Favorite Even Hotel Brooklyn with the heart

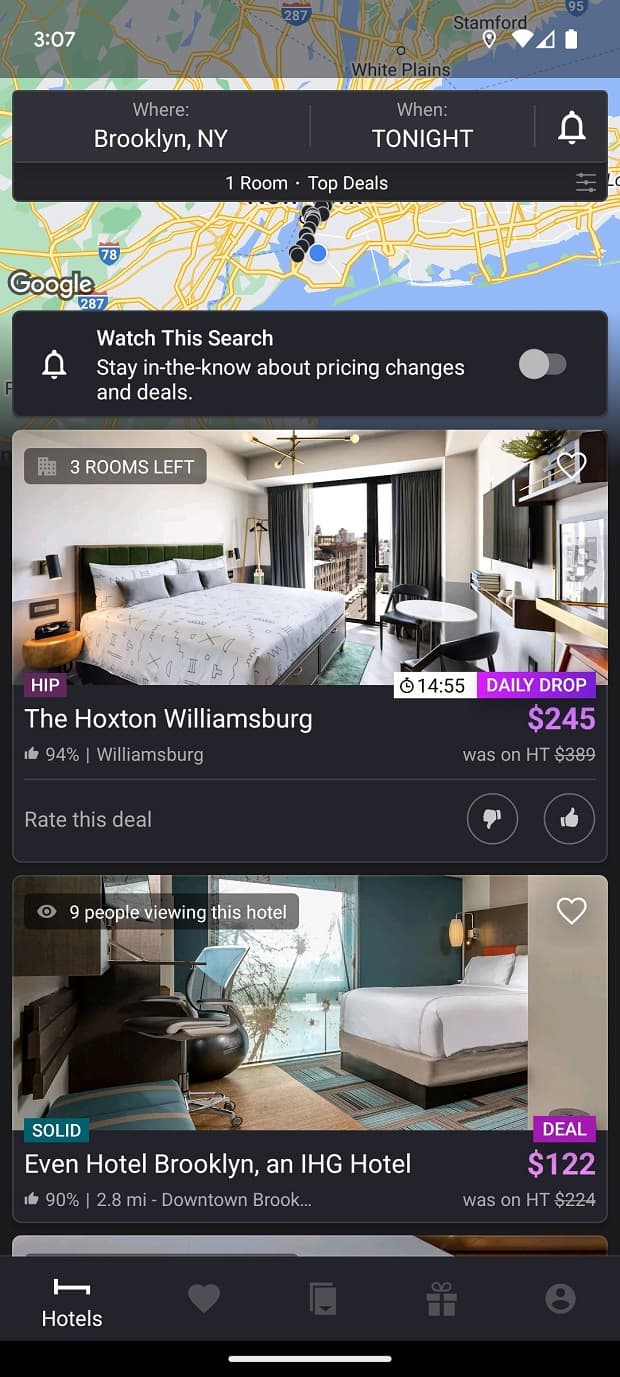click(571, 911)
